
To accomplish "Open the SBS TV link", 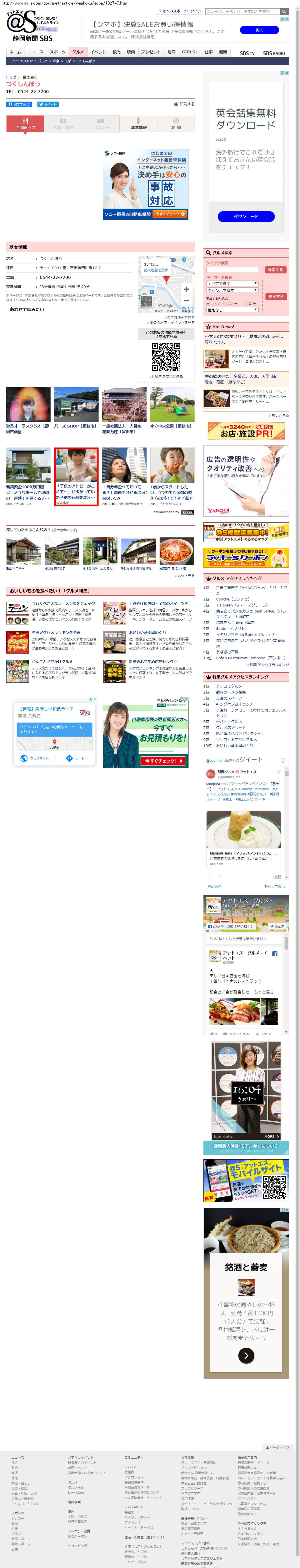I will (x=247, y=54).
